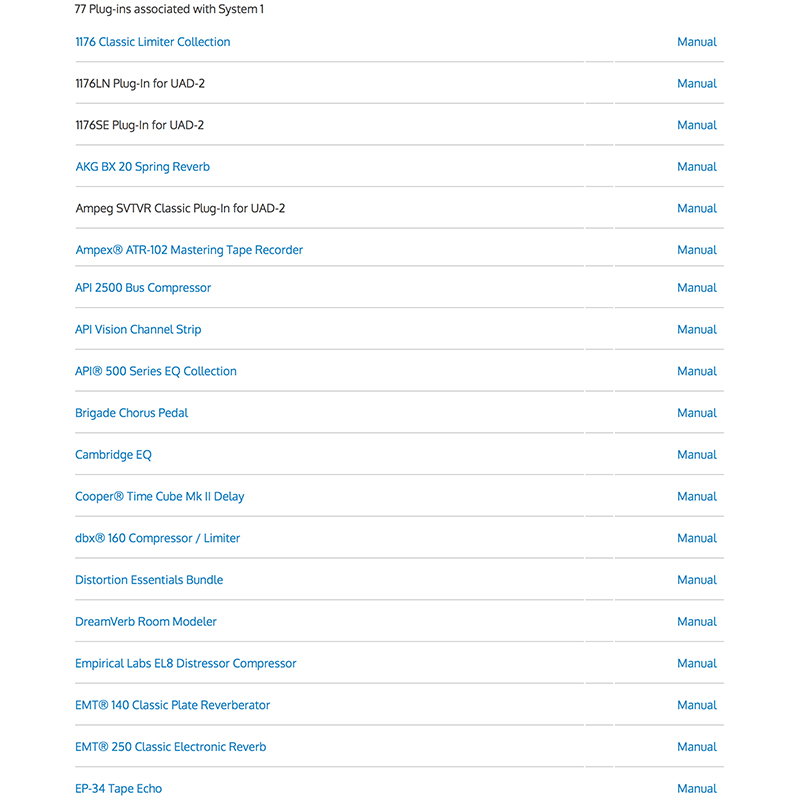Open Cooper Time Cube Mk II Delay link
800x800 pixels.
pos(159,497)
